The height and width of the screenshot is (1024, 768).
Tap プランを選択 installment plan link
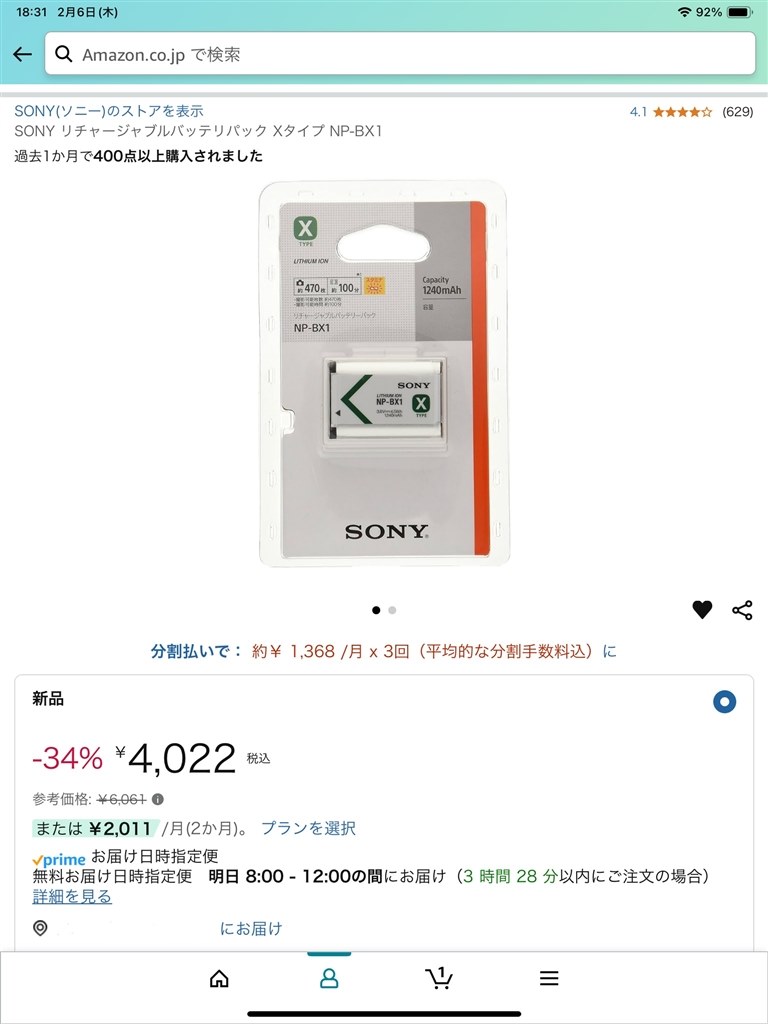308,828
